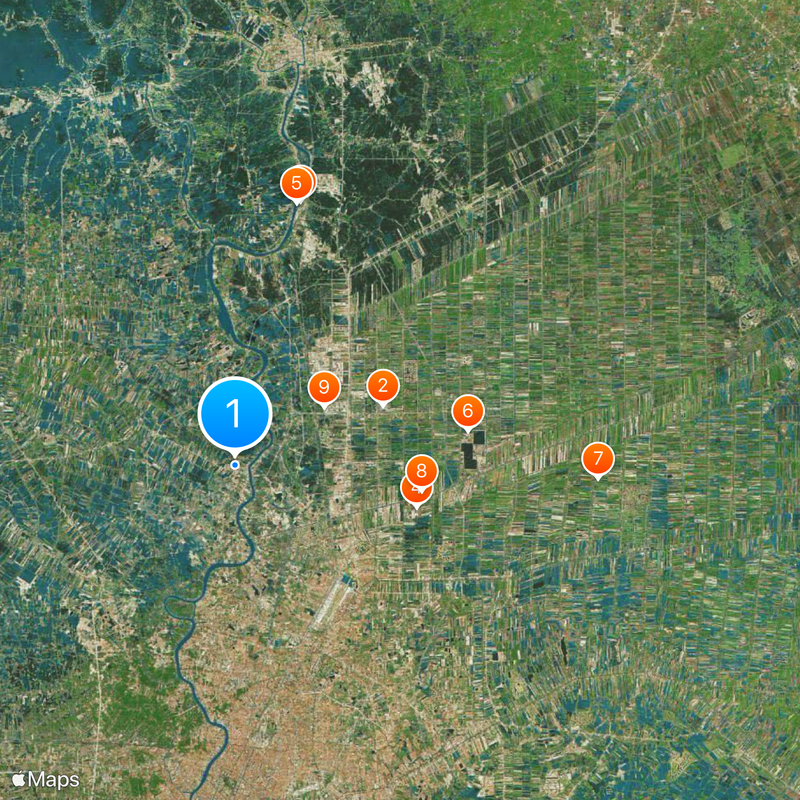This screenshot has width=800, height=800.
Task: Select the large blue pin numbered 1
Action: coord(235,412)
